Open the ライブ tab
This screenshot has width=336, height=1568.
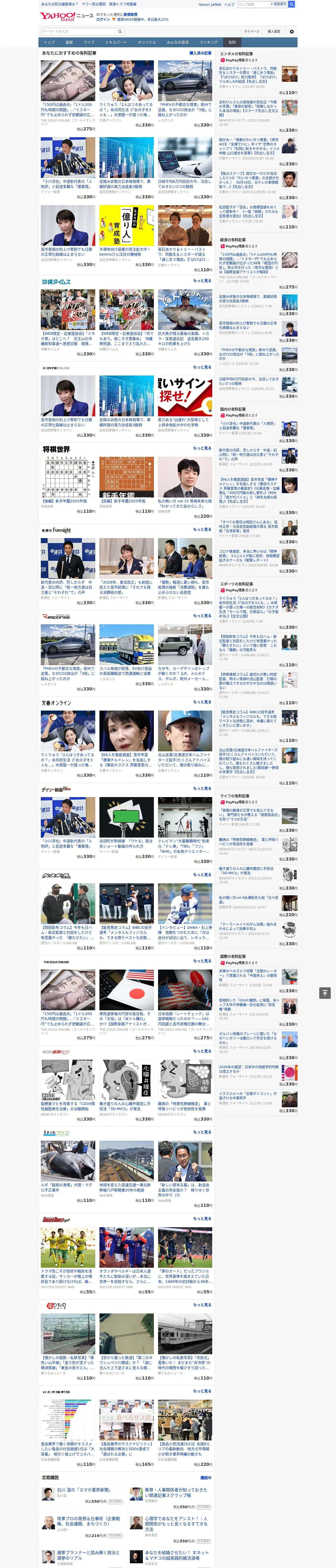(x=89, y=43)
